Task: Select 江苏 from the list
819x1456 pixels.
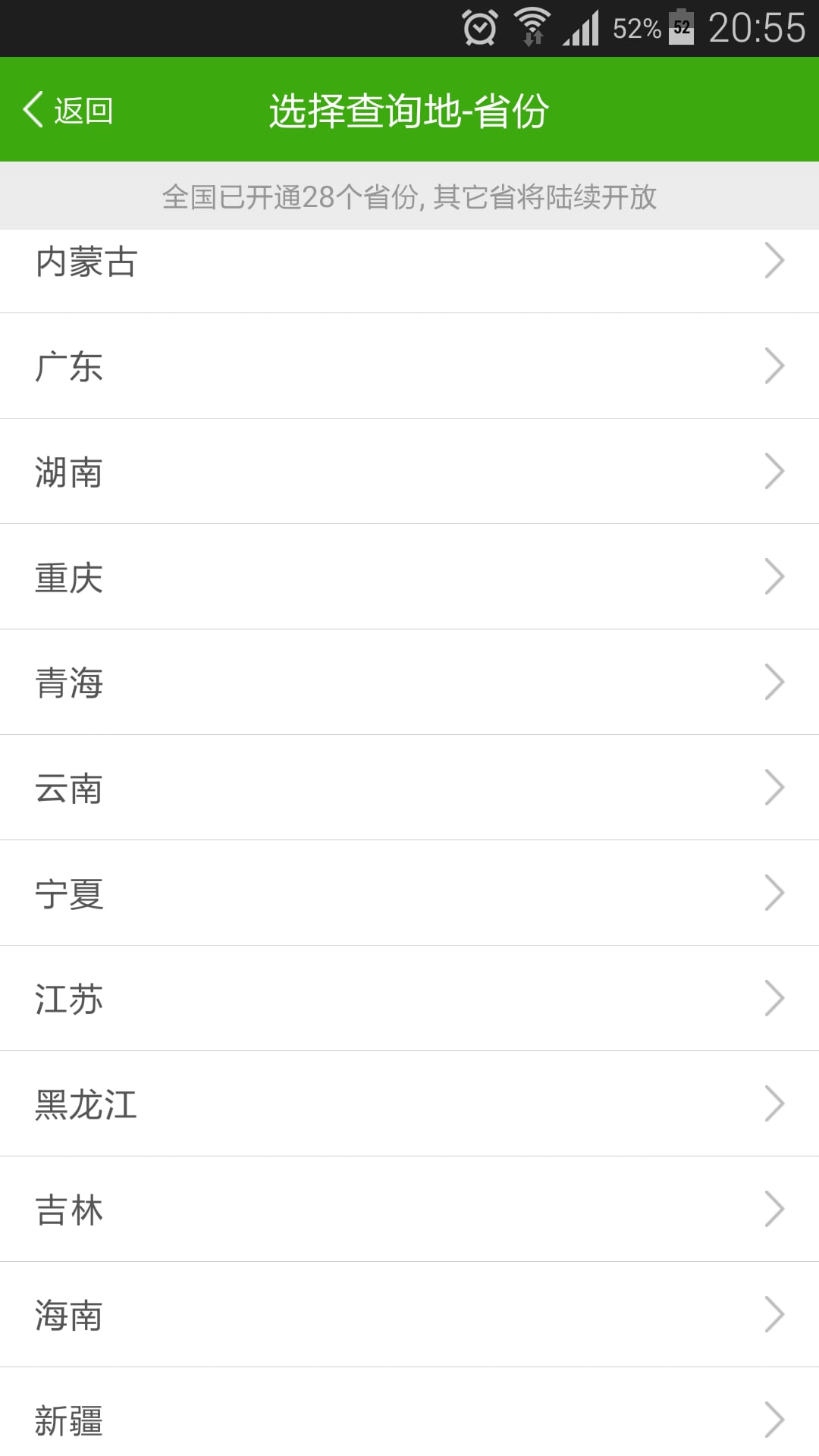Action: pyautogui.click(x=409, y=998)
